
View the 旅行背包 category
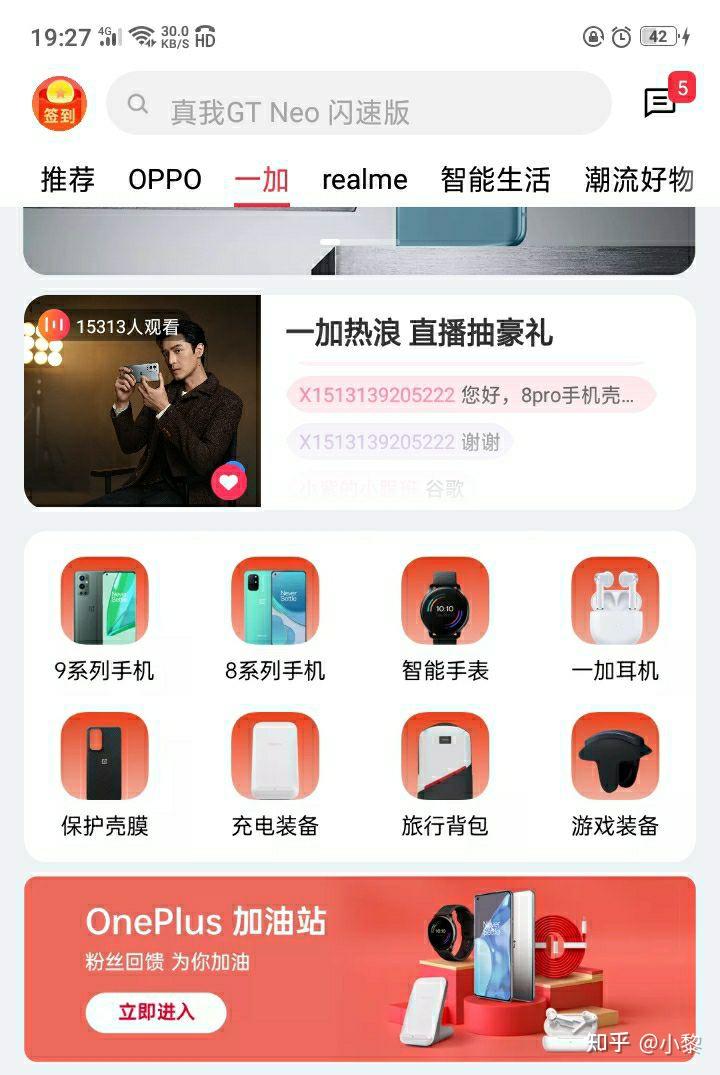point(445,773)
